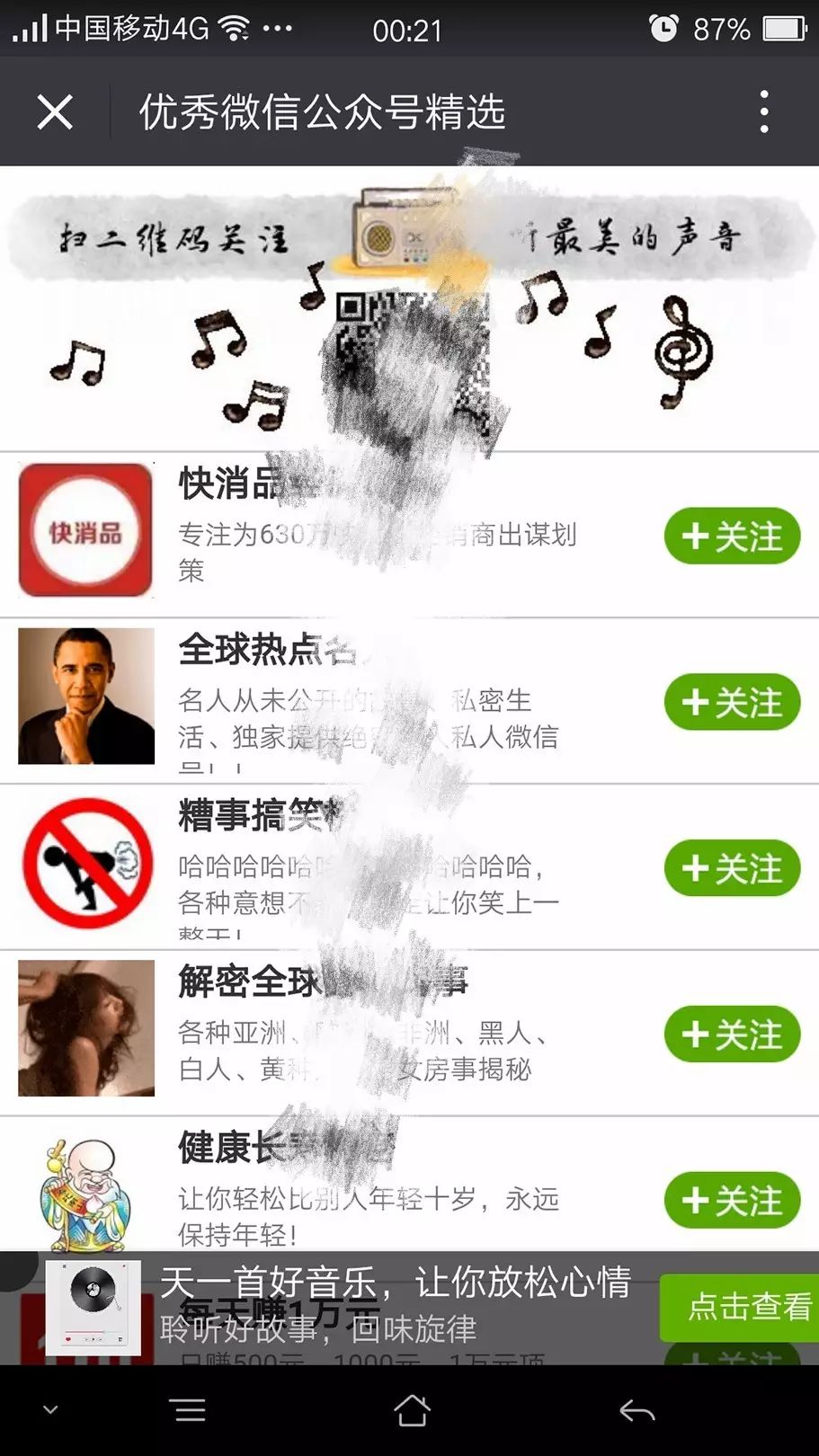819x1456 pixels.
Task: Close the 优秀微信公众号精选 page
Action: pyautogui.click(x=55, y=112)
